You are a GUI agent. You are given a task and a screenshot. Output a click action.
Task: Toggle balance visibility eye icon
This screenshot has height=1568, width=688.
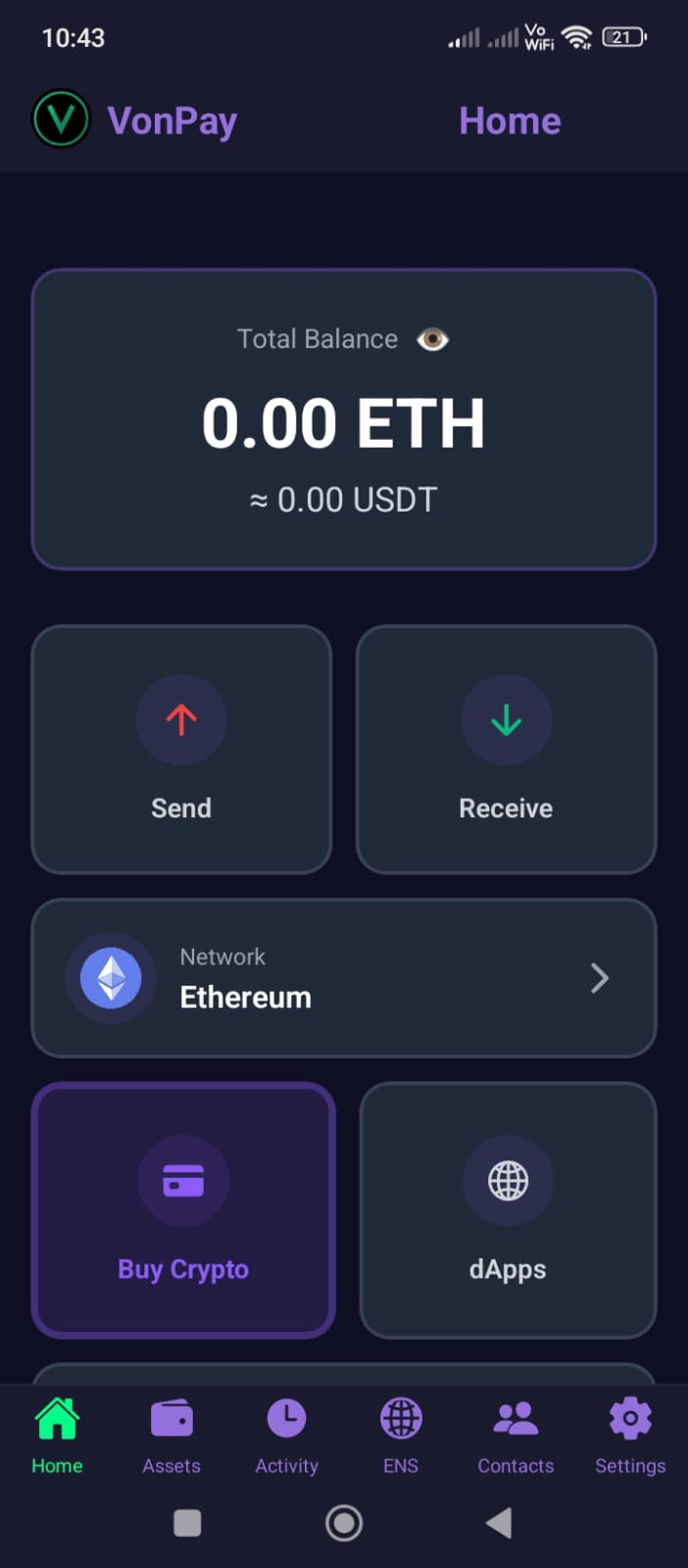pyautogui.click(x=432, y=339)
